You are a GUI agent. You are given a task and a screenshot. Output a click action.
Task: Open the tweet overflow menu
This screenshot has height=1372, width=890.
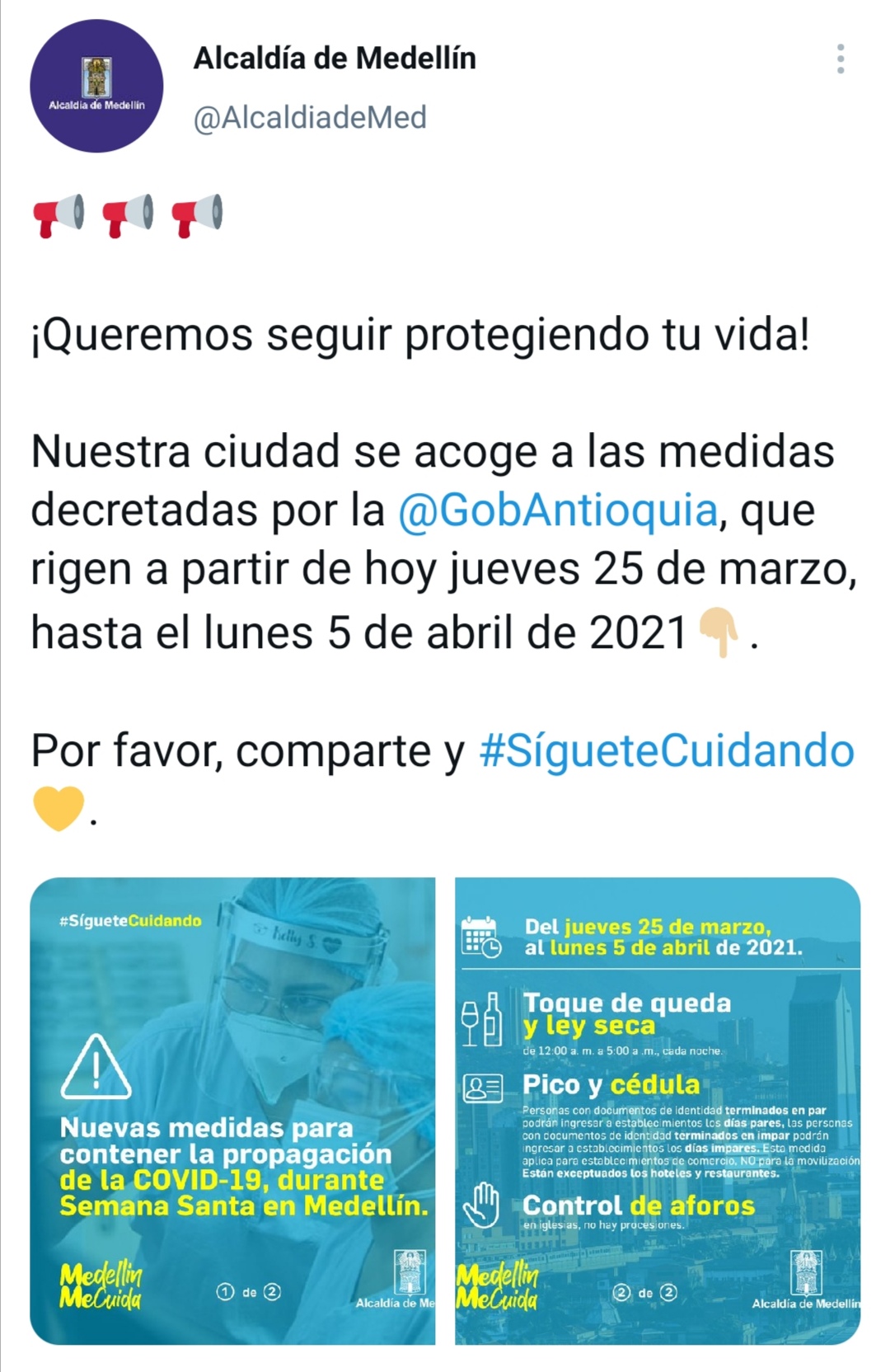point(840,59)
